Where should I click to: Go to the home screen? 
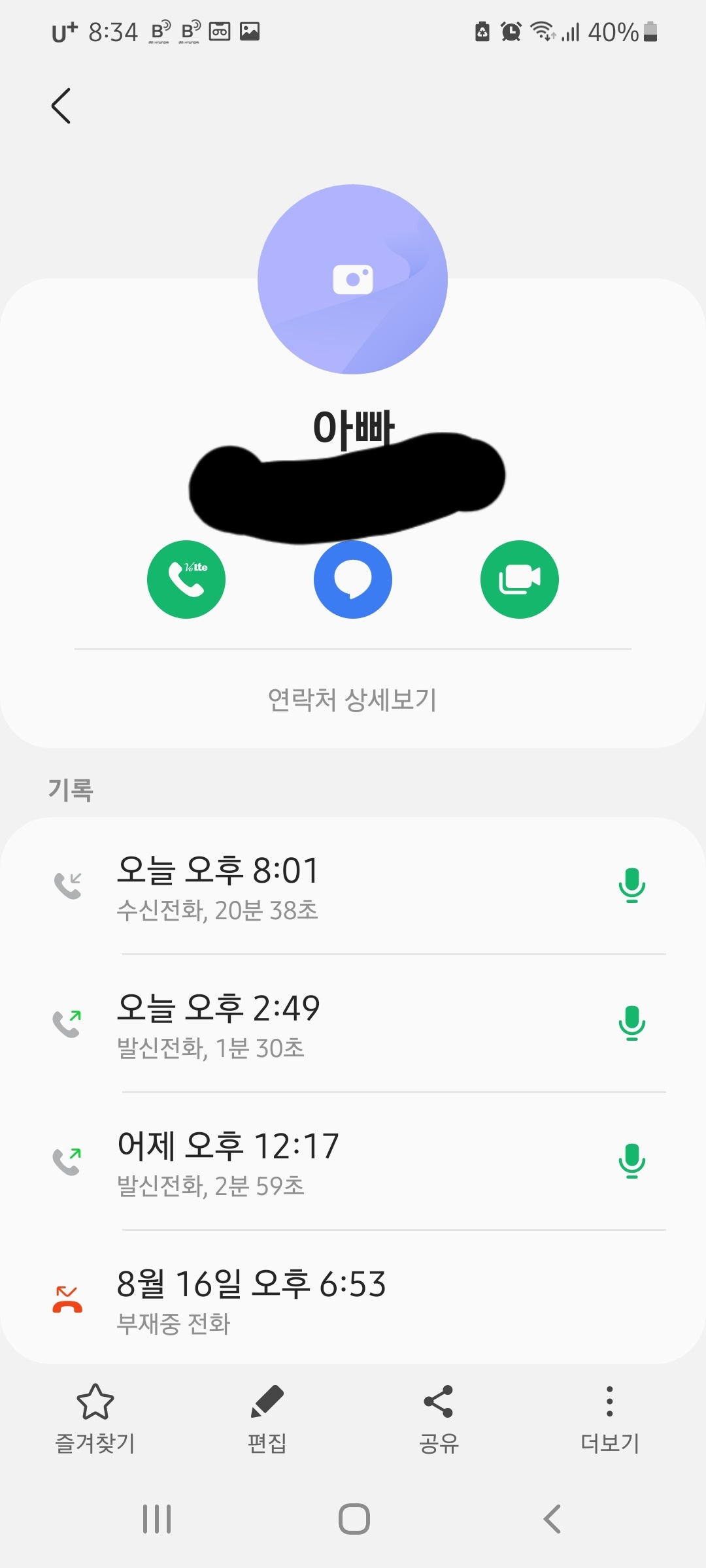tap(354, 1519)
